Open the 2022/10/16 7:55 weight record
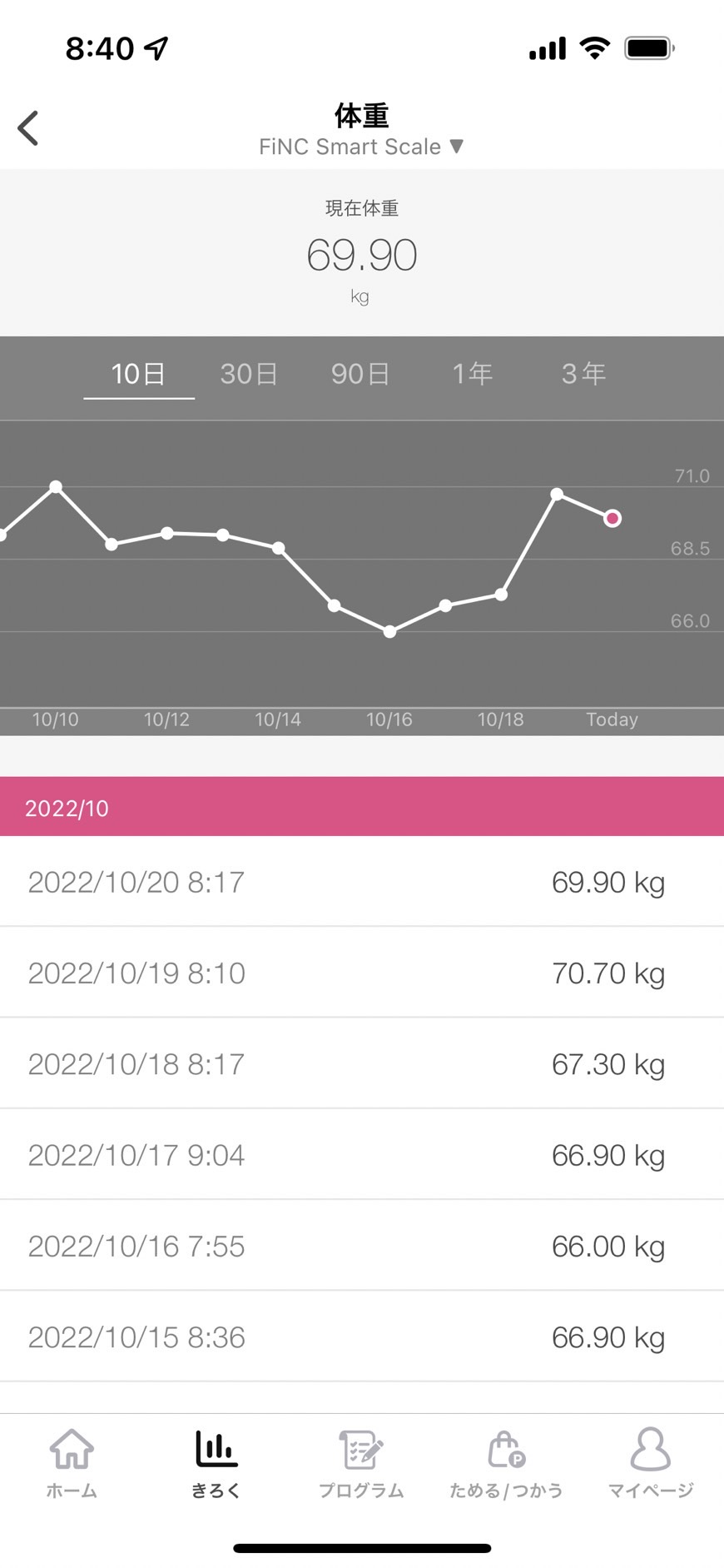This screenshot has height=1568, width=724. point(362,1246)
